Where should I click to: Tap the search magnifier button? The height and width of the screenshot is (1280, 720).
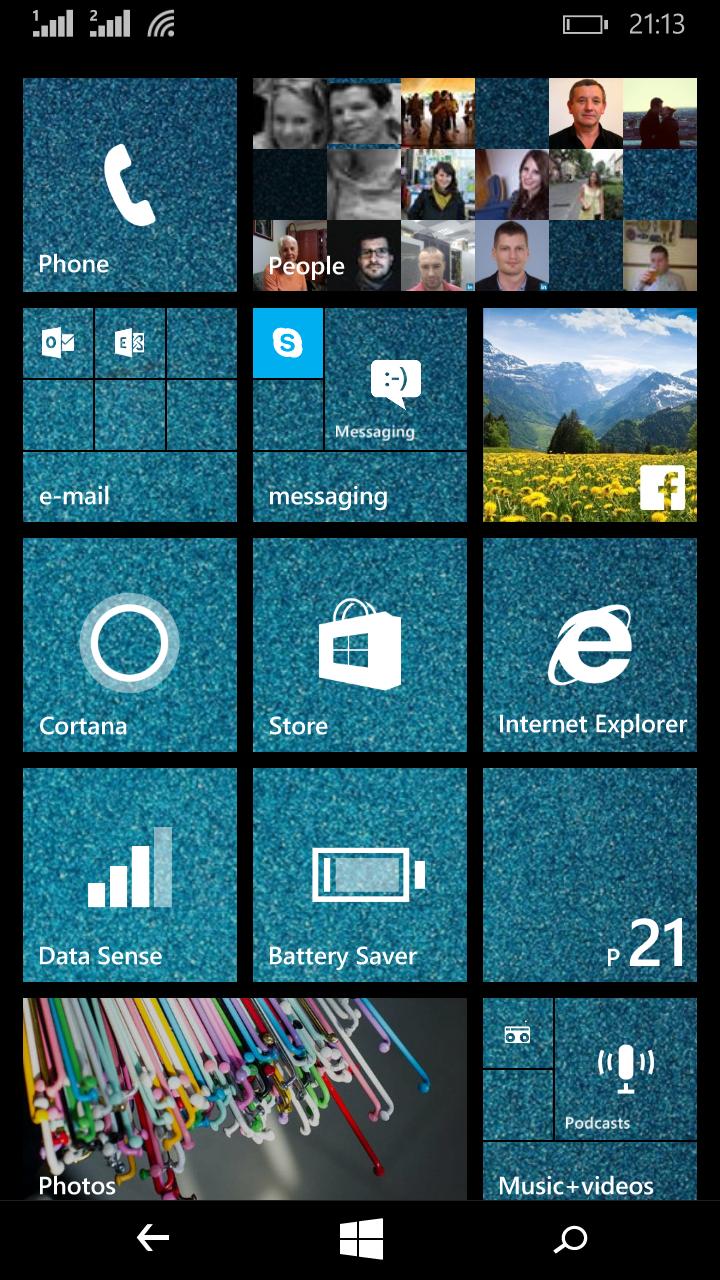pos(571,1240)
